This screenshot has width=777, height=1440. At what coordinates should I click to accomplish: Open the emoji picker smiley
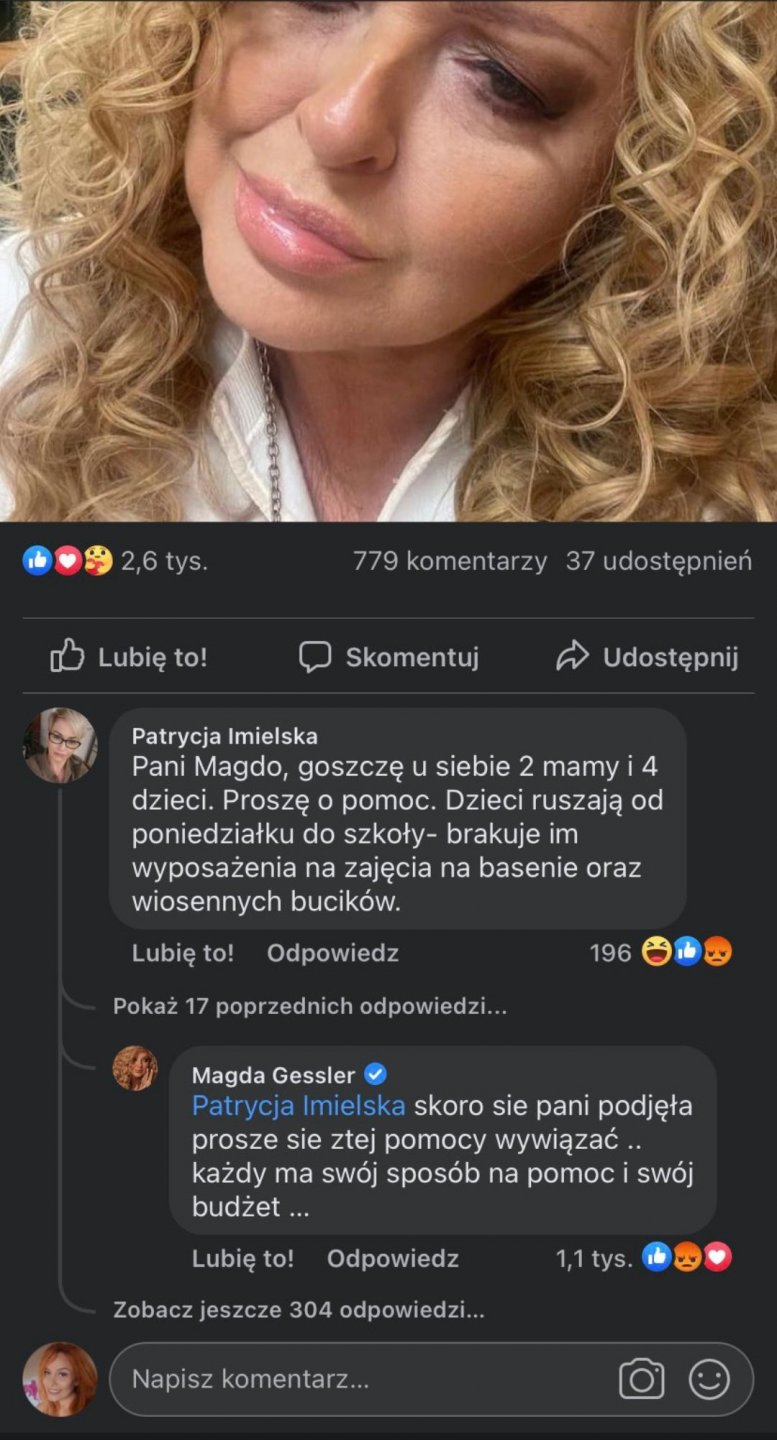(x=709, y=1380)
